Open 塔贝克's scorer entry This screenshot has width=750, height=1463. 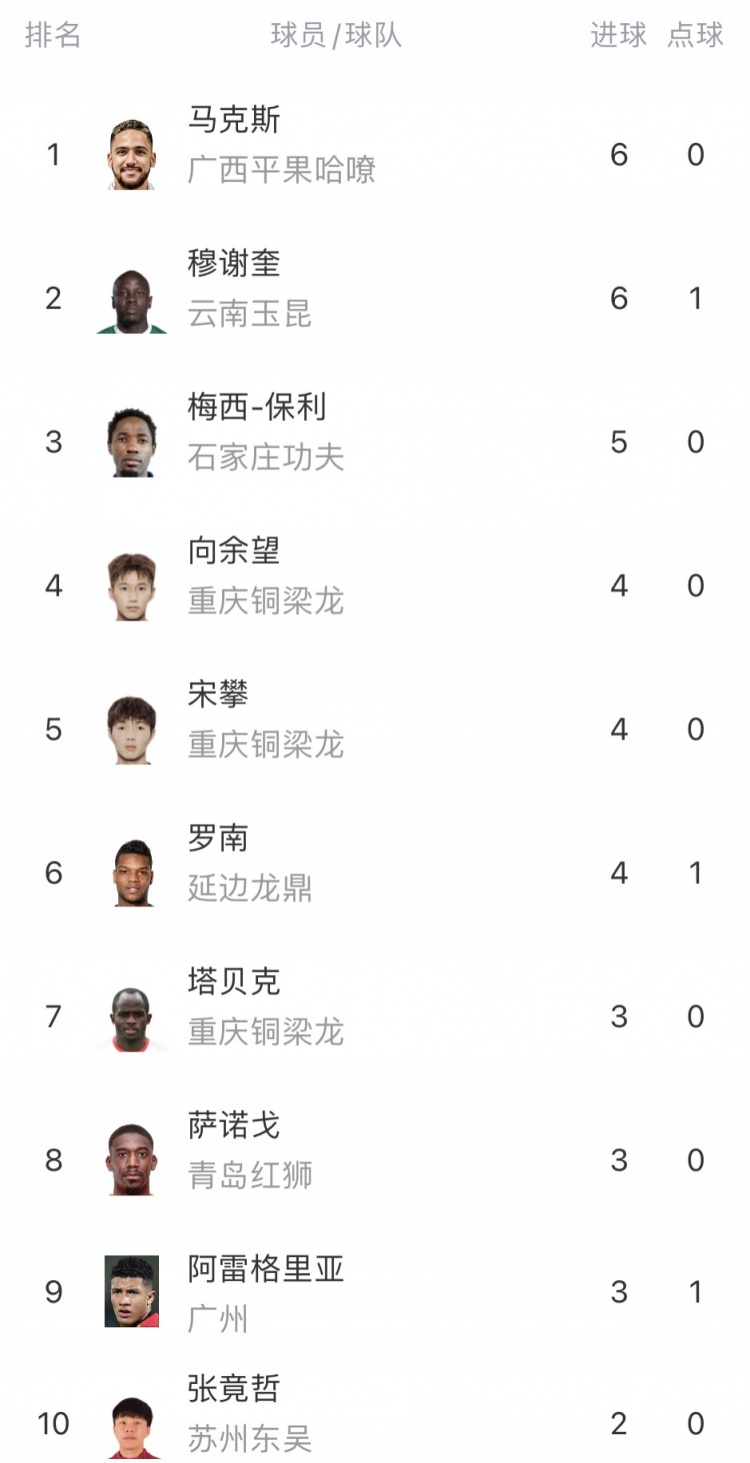375,1016
